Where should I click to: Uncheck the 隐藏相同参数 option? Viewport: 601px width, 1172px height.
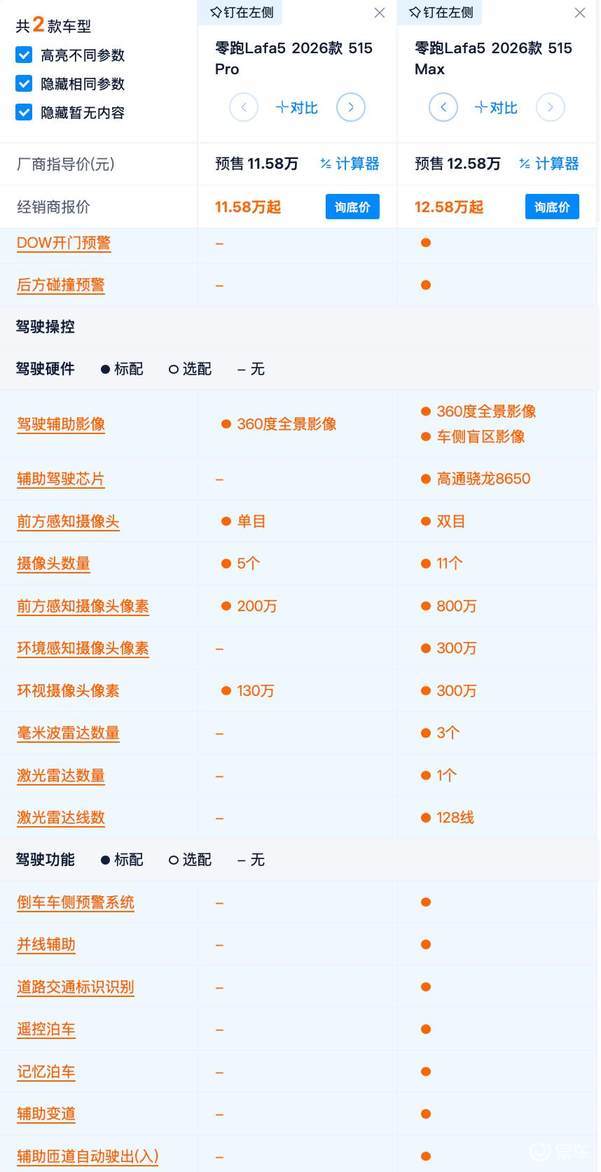pyautogui.click(x=25, y=84)
